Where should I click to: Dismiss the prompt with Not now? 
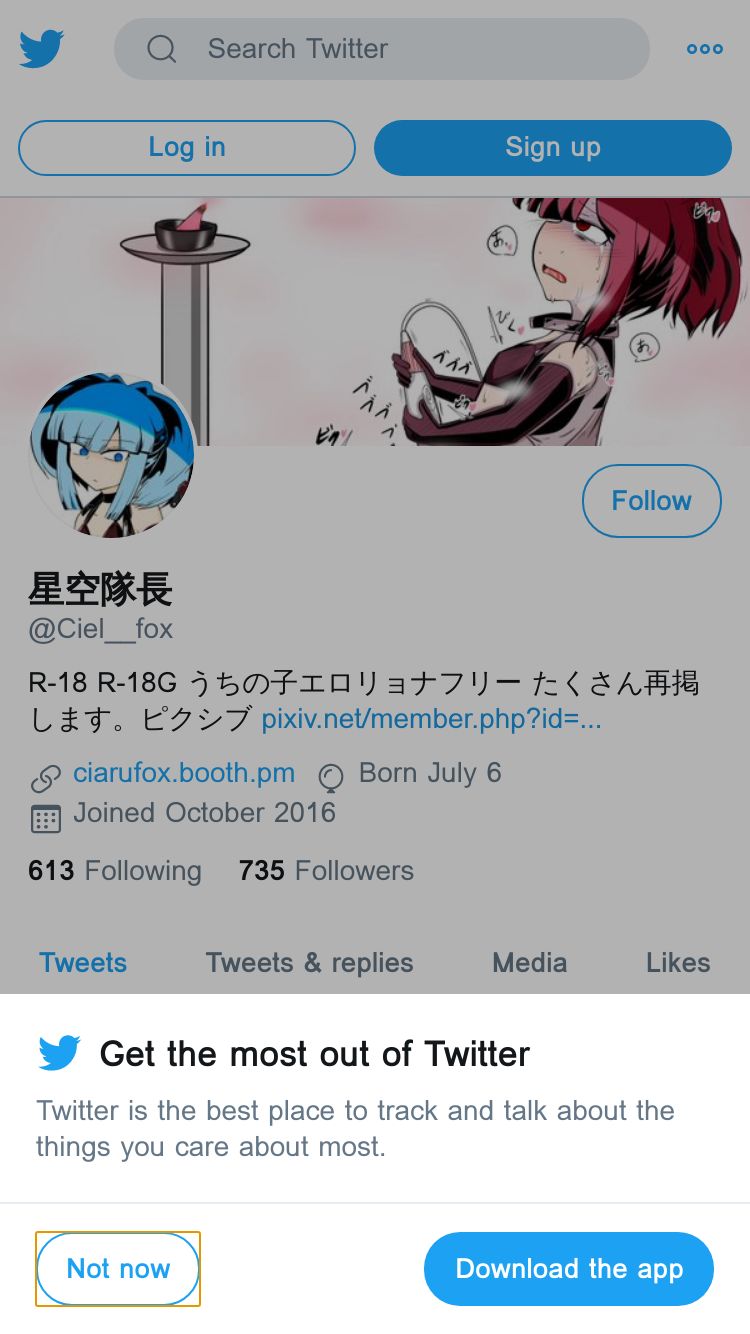point(118,1269)
